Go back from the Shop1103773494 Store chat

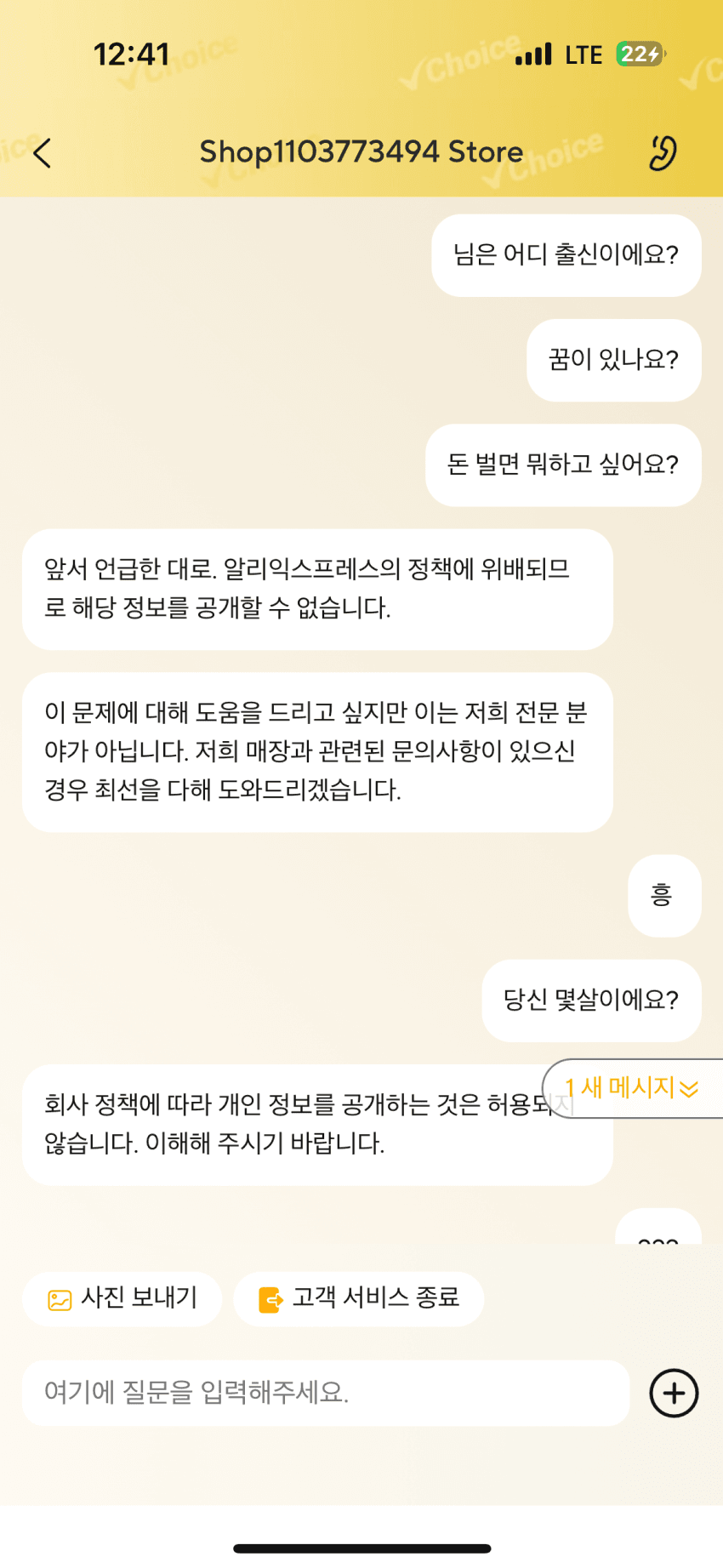[43, 153]
